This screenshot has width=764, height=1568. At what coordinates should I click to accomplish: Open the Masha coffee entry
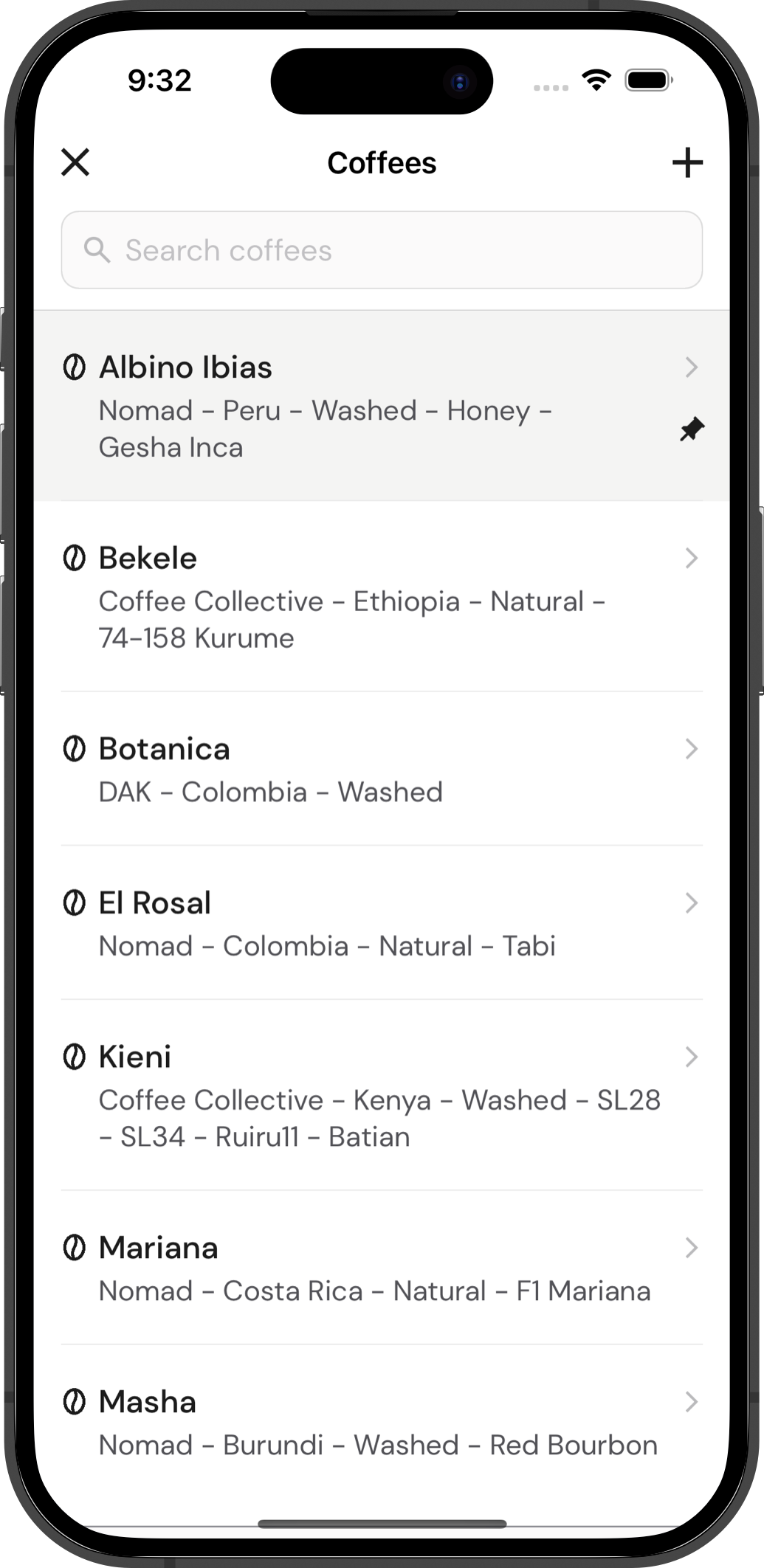pos(382,1422)
